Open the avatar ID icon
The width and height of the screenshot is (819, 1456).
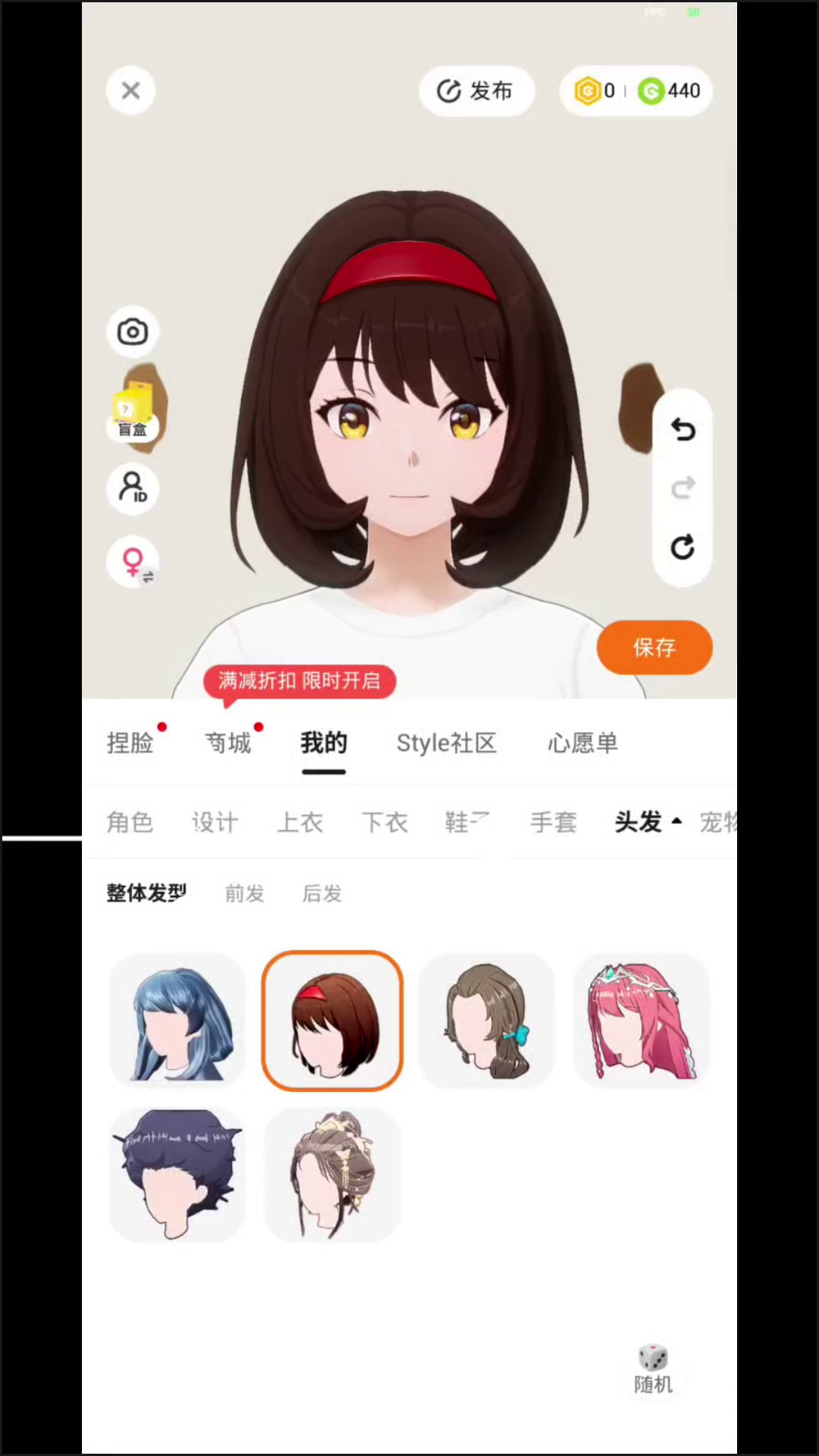point(133,488)
